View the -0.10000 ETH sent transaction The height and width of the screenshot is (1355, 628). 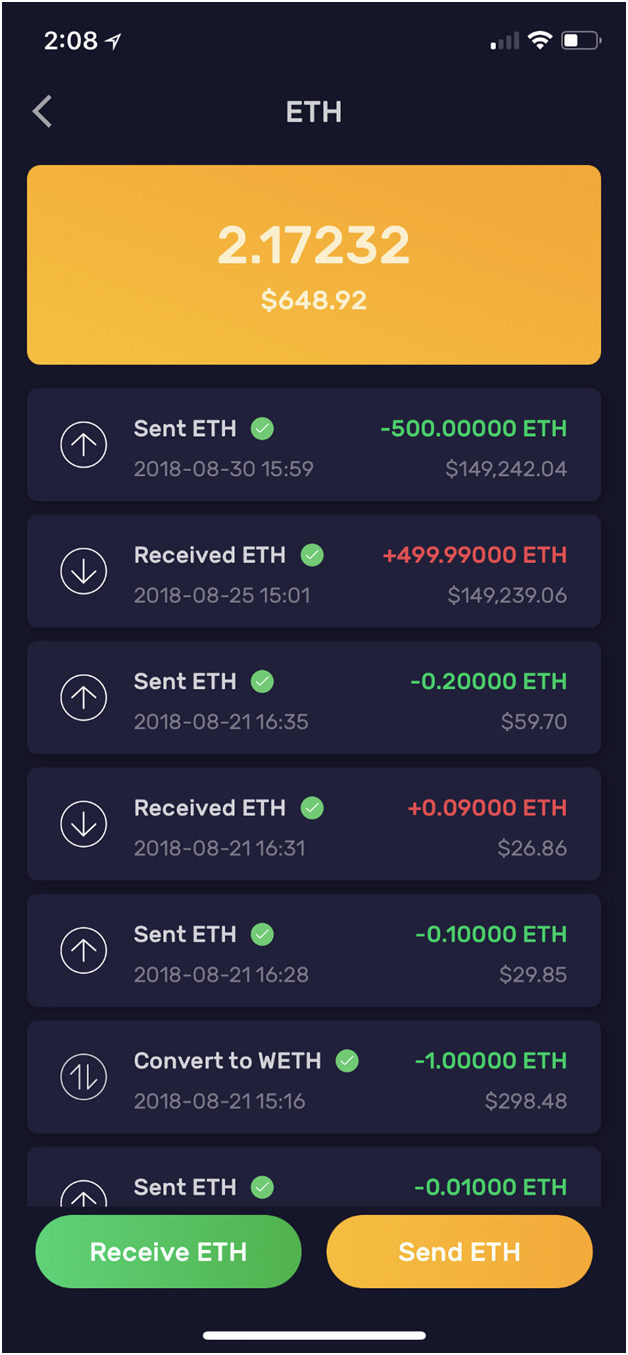click(x=314, y=950)
